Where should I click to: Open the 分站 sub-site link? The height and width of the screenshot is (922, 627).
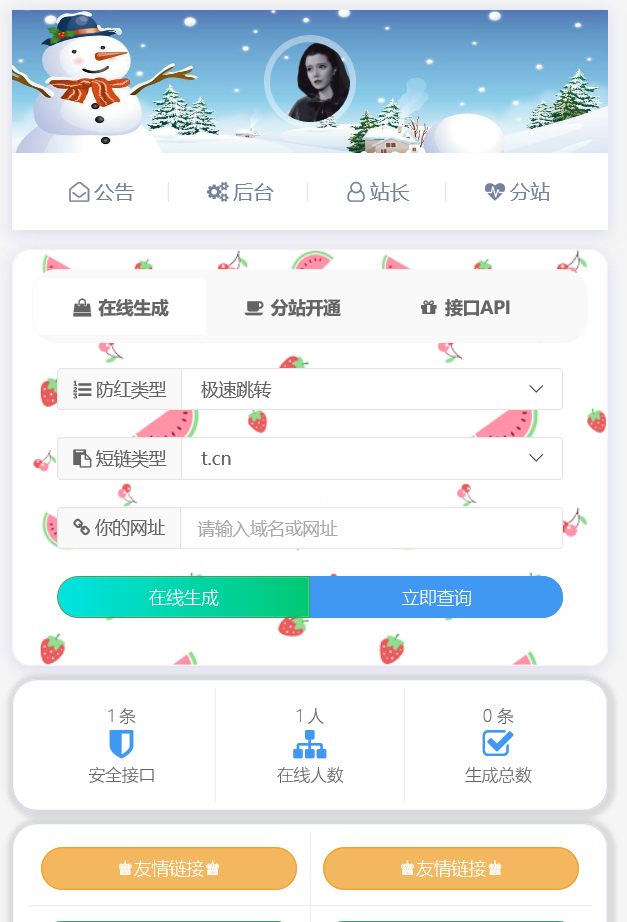click(517, 192)
